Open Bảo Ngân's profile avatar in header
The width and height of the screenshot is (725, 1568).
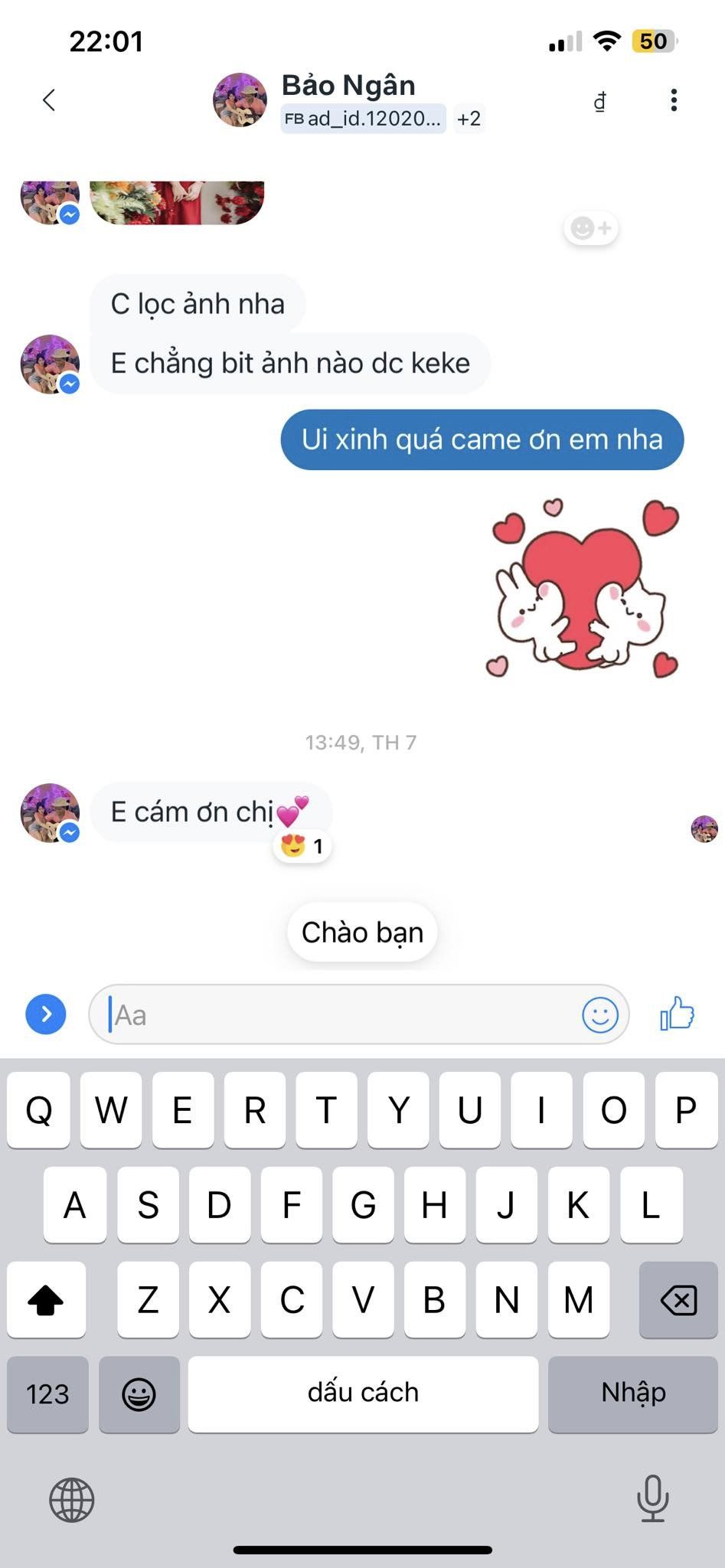(x=240, y=100)
